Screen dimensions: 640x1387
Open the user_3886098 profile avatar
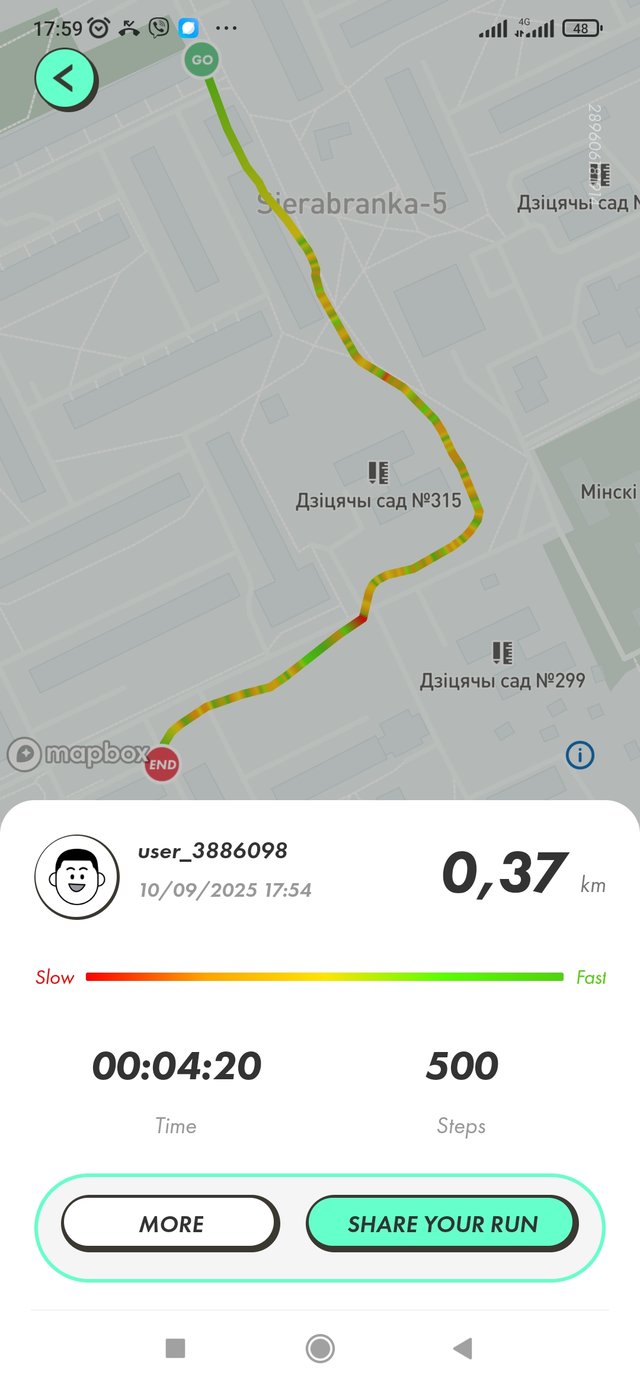coord(77,877)
